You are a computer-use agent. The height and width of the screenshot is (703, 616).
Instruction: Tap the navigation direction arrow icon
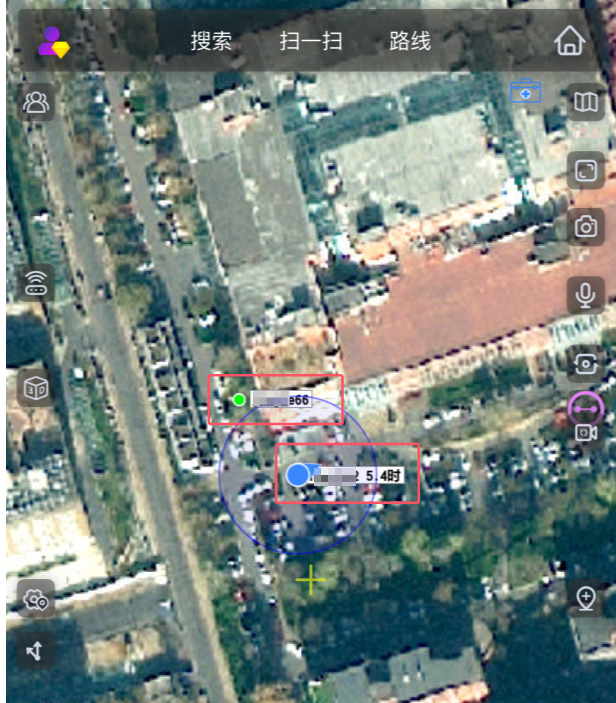tap(36, 651)
